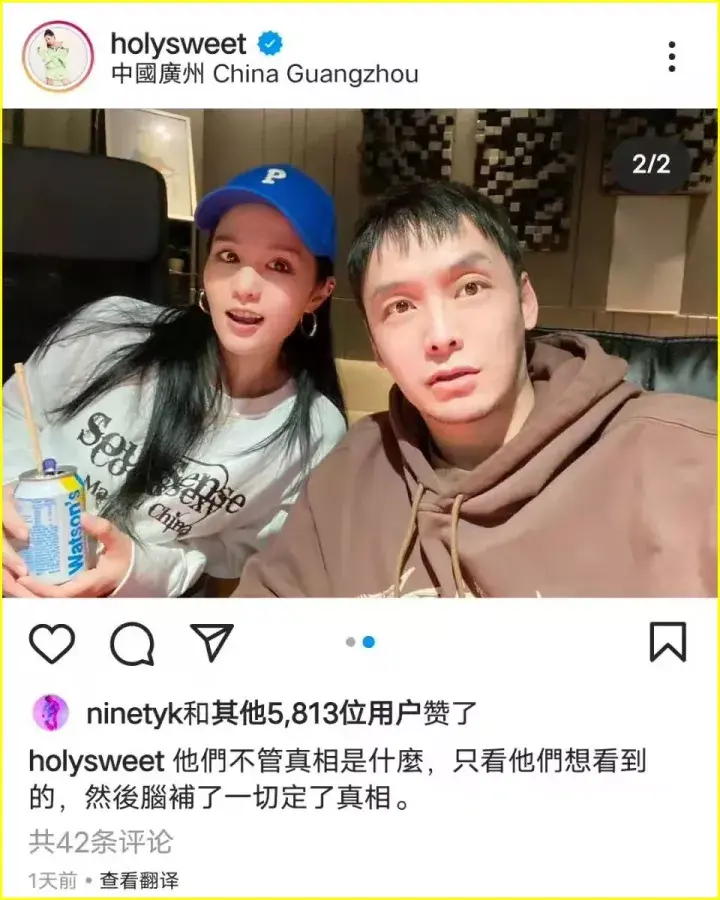The height and width of the screenshot is (900, 720).
Task: Open the holysweet username in the header
Action: tap(178, 44)
